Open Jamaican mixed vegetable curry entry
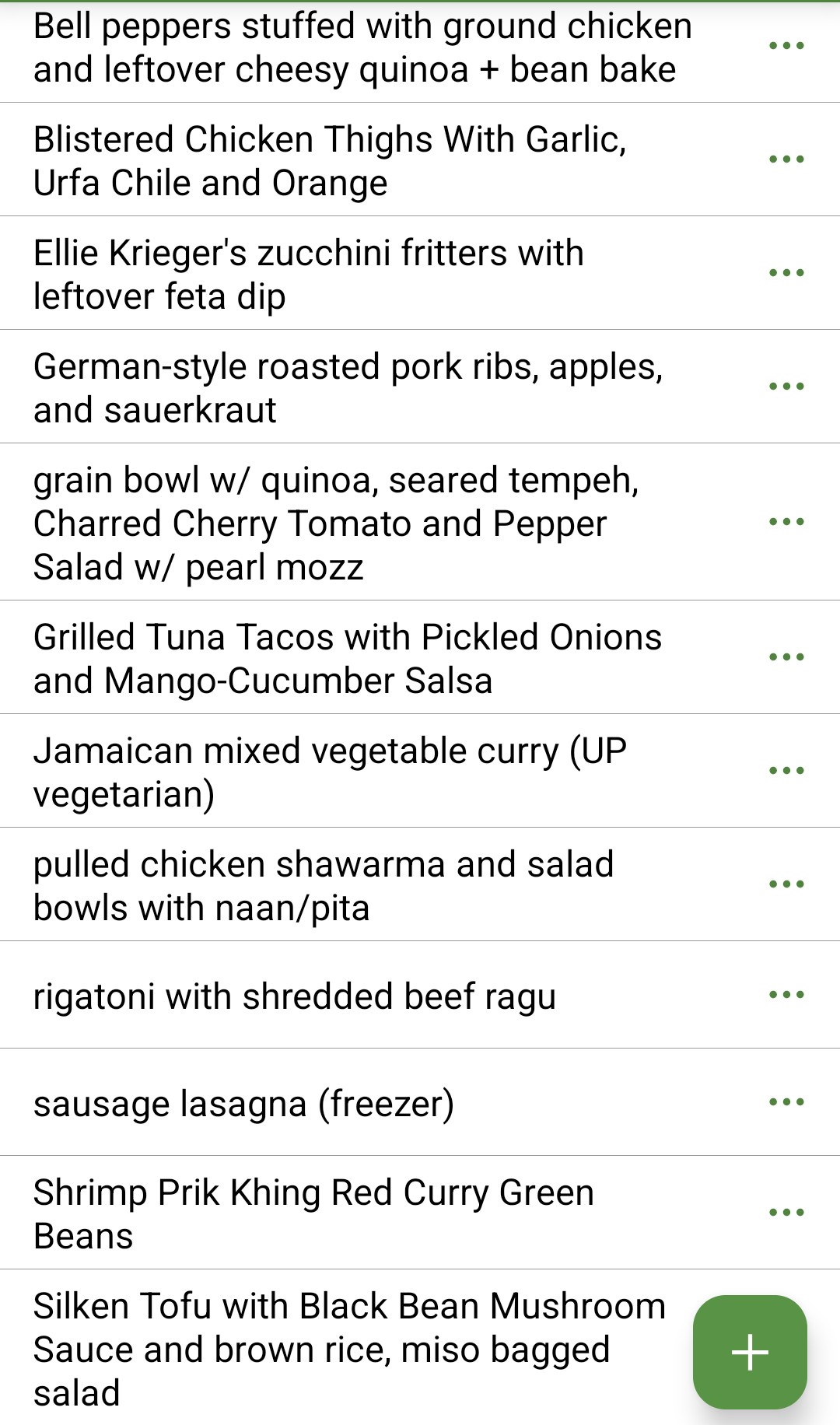This screenshot has width=840, height=1425. tap(329, 772)
